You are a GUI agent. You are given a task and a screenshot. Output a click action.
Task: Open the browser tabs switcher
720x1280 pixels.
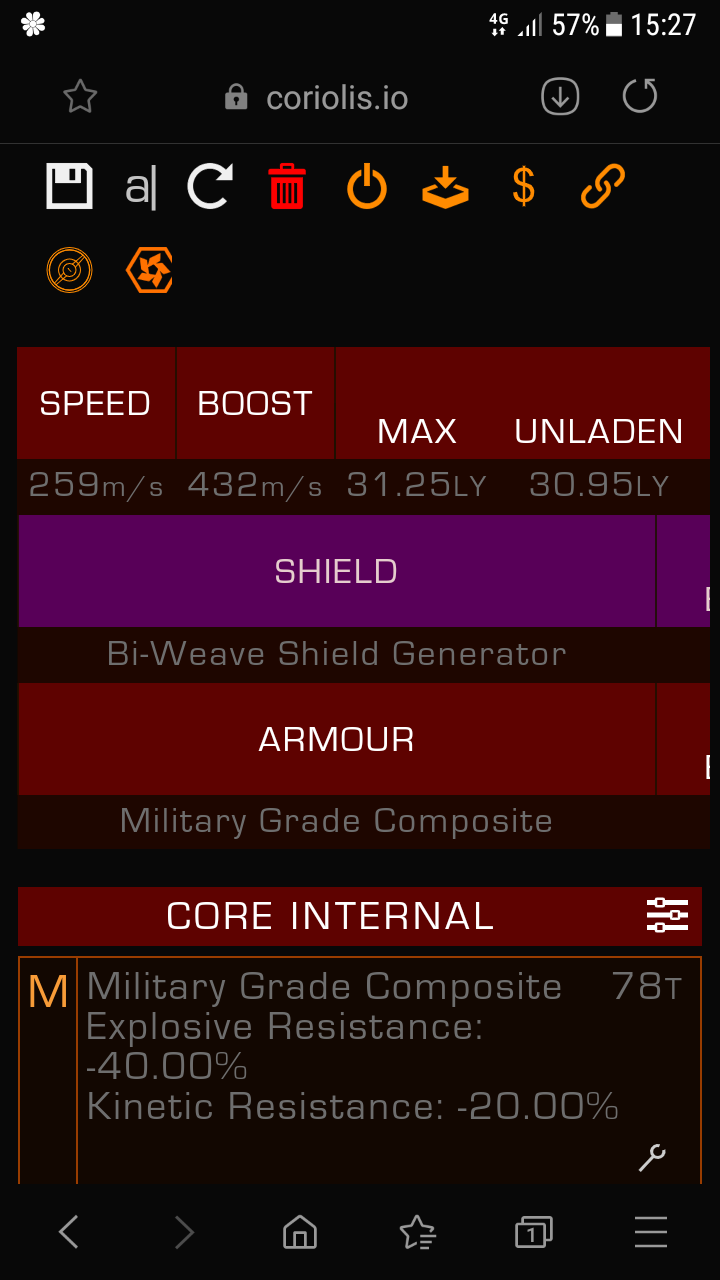click(533, 1232)
